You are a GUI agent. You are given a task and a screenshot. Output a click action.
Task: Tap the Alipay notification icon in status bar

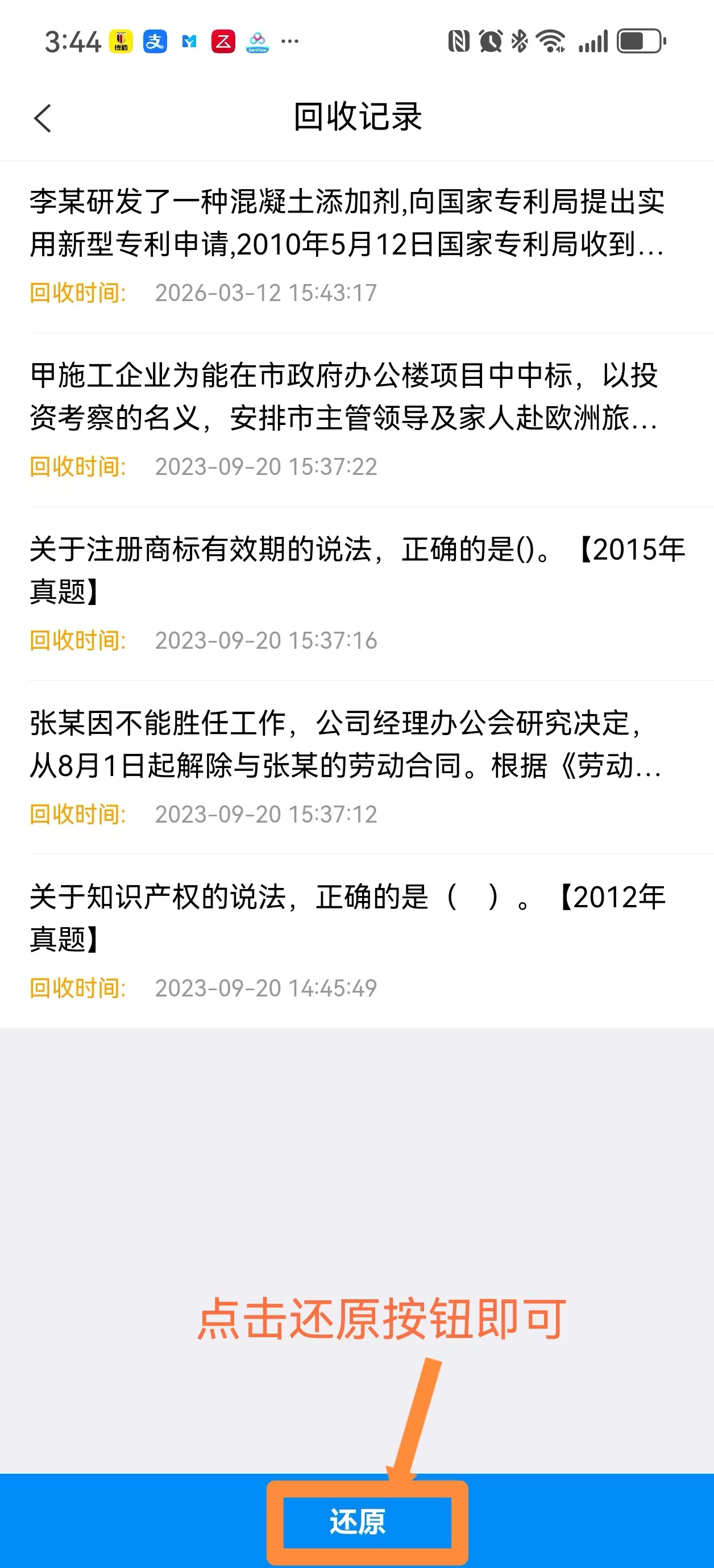(154, 43)
